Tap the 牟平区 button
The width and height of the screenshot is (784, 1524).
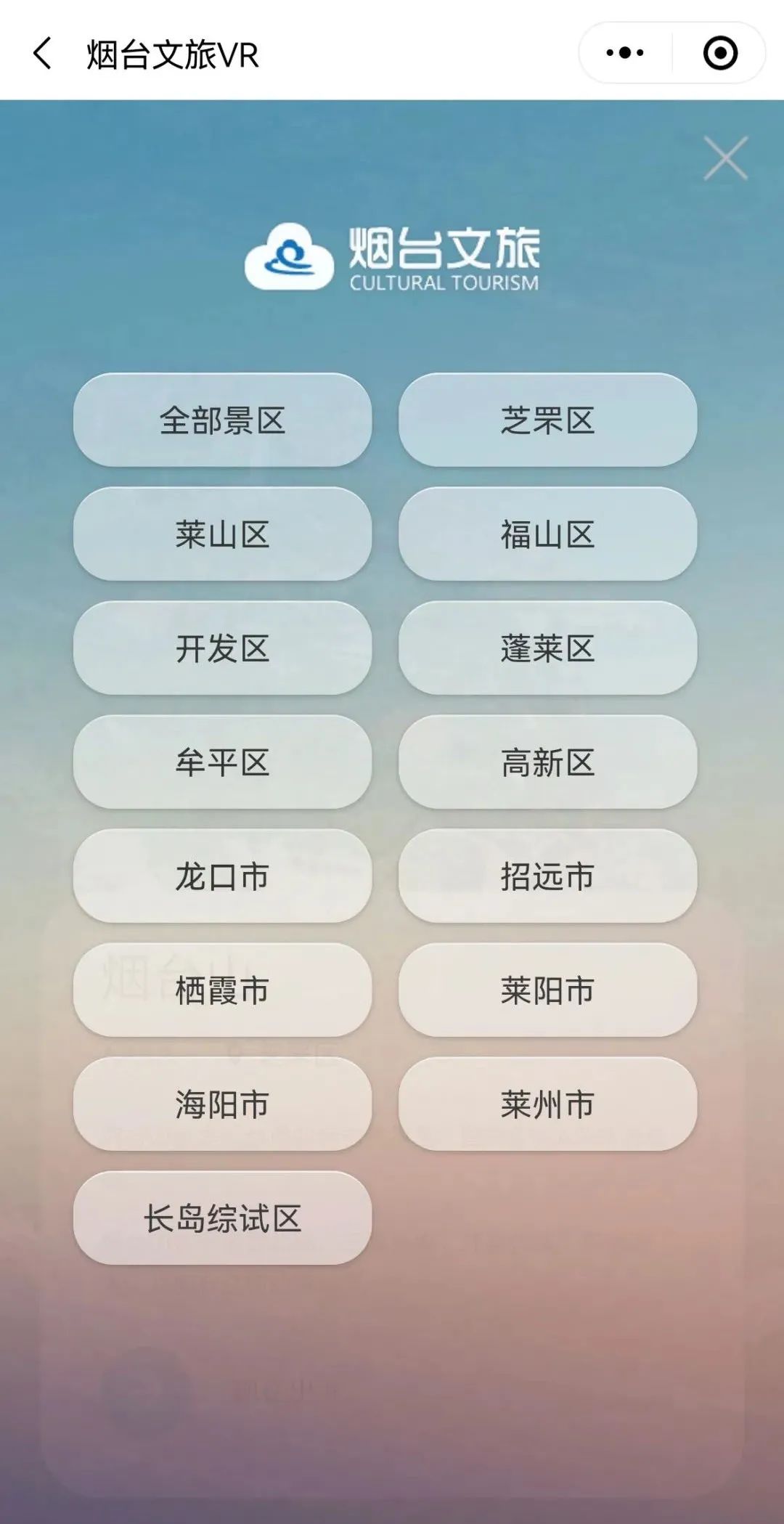(222, 762)
